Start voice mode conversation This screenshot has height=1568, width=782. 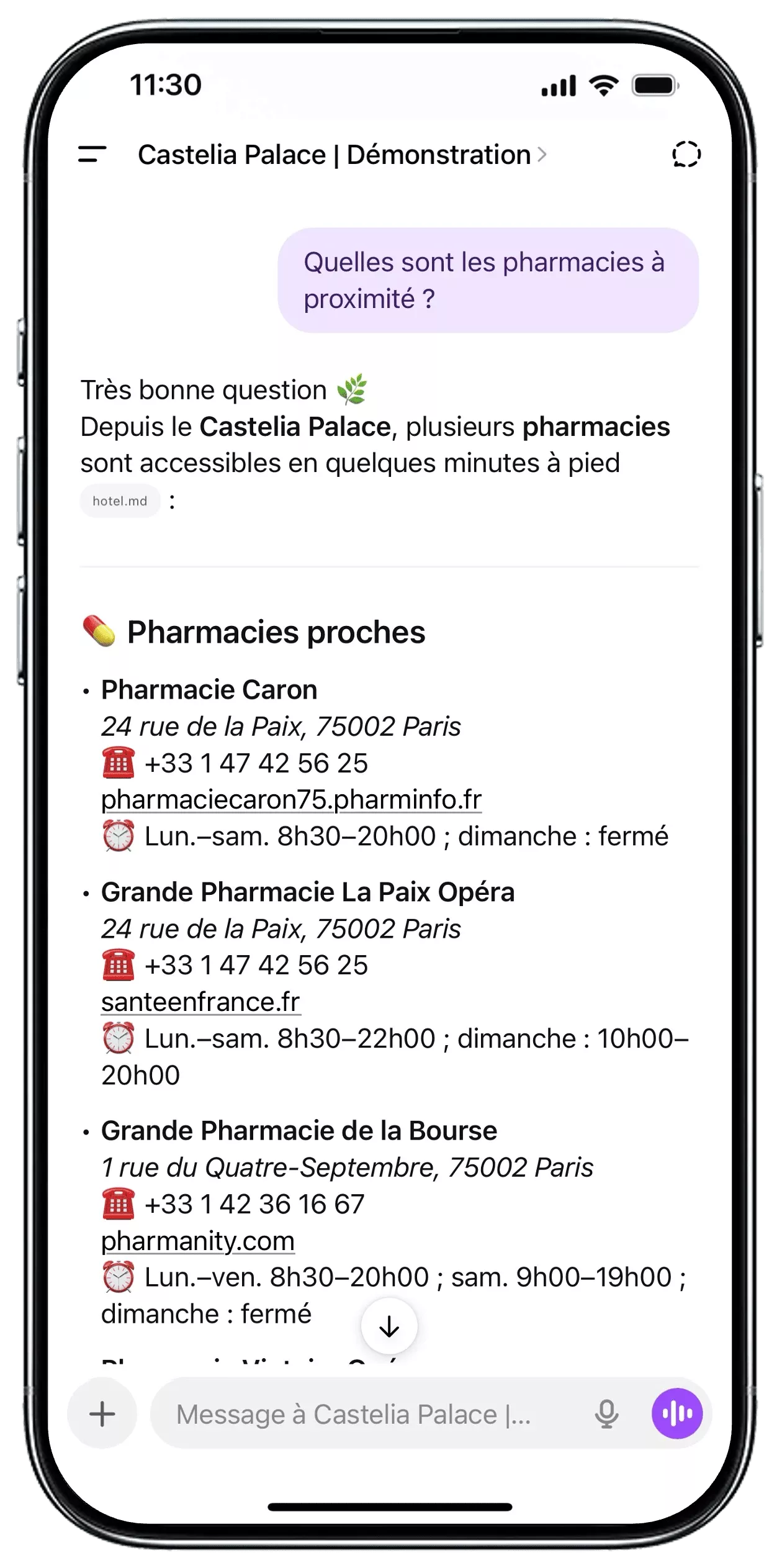coord(676,1414)
